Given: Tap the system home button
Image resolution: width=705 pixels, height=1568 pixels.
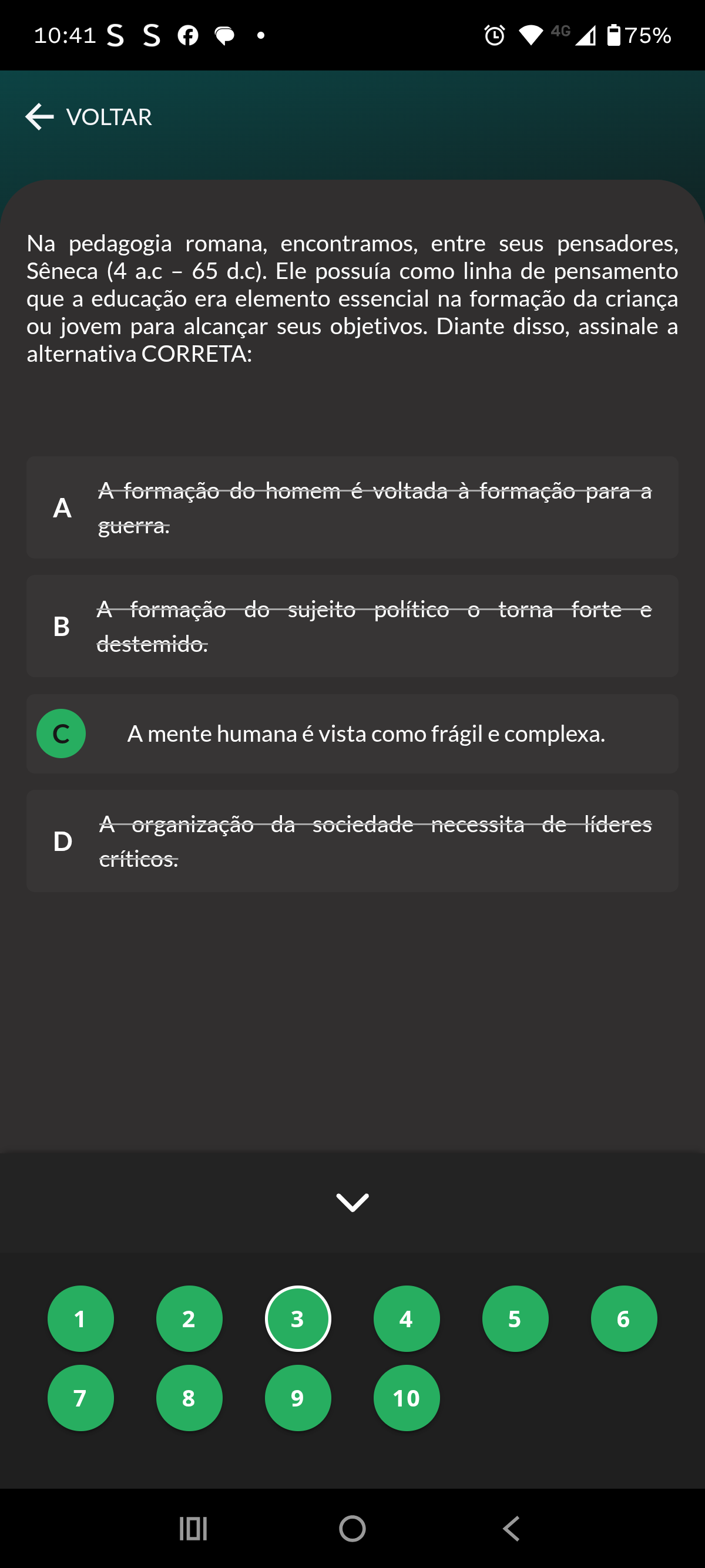Looking at the screenshot, I should [352, 1529].
